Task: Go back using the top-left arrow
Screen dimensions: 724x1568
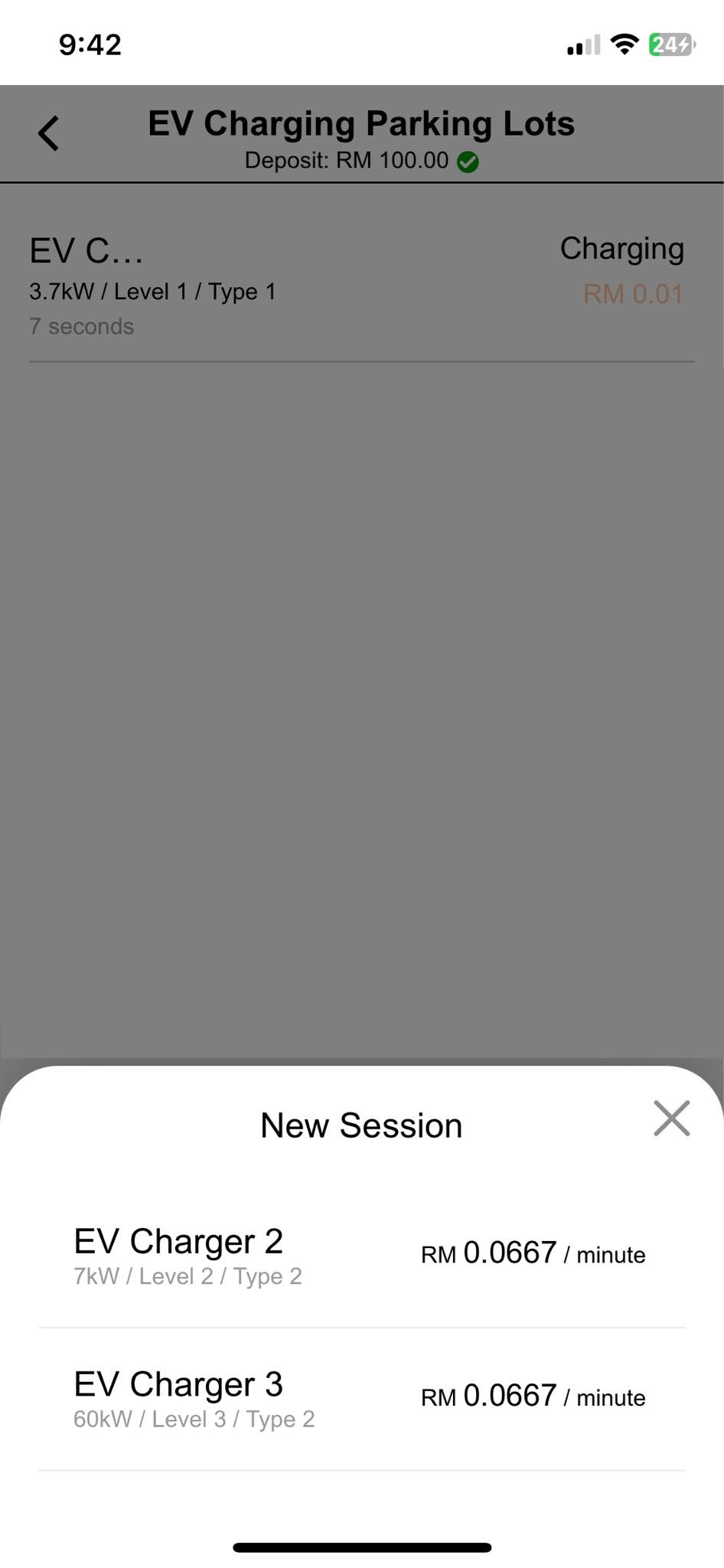Action: pyautogui.click(x=49, y=133)
